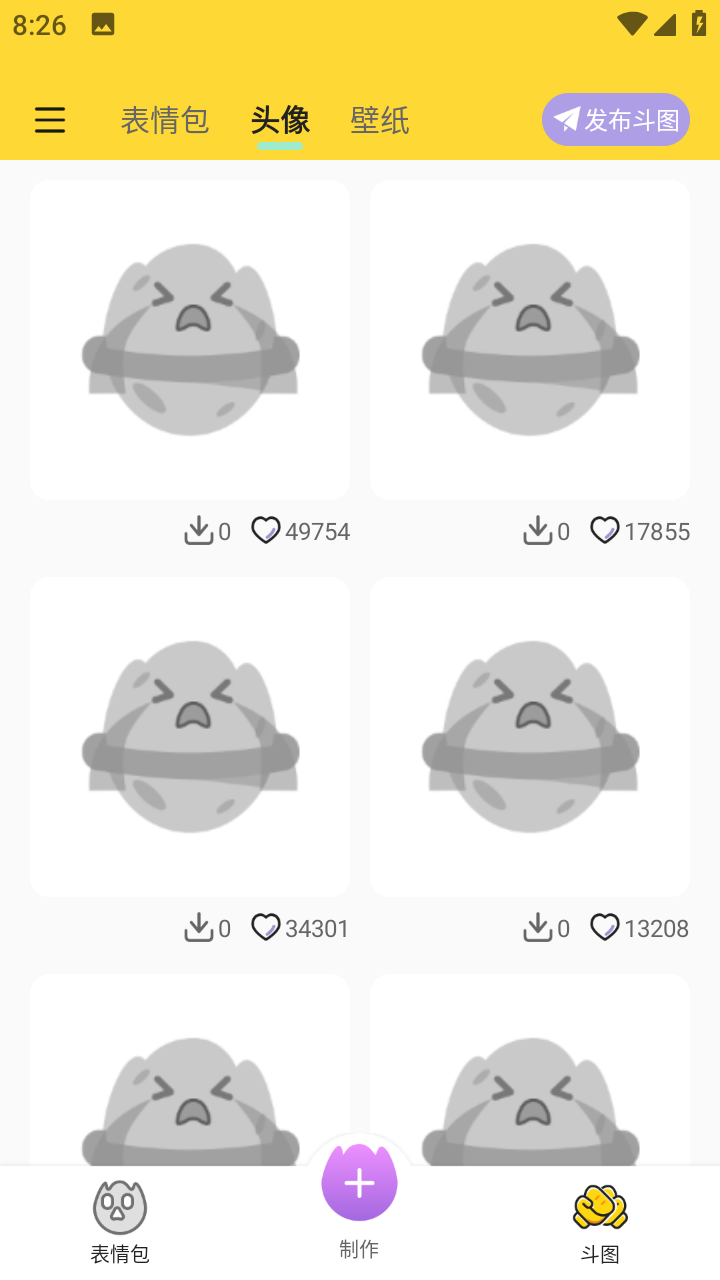The height and width of the screenshot is (1280, 720).
Task: Download the avatar with 34301 likes
Action: tap(199, 928)
